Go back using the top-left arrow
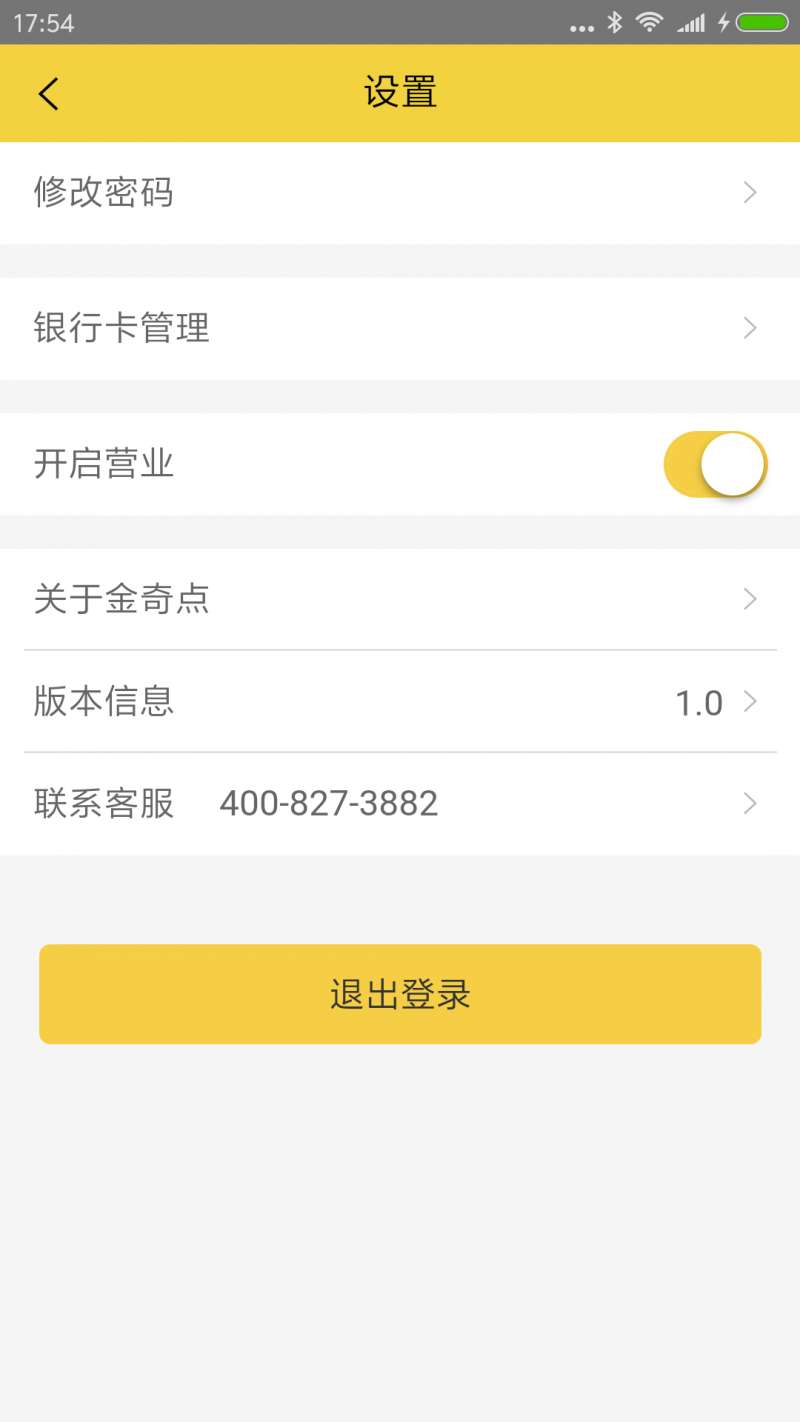800x1422 pixels. click(49, 93)
